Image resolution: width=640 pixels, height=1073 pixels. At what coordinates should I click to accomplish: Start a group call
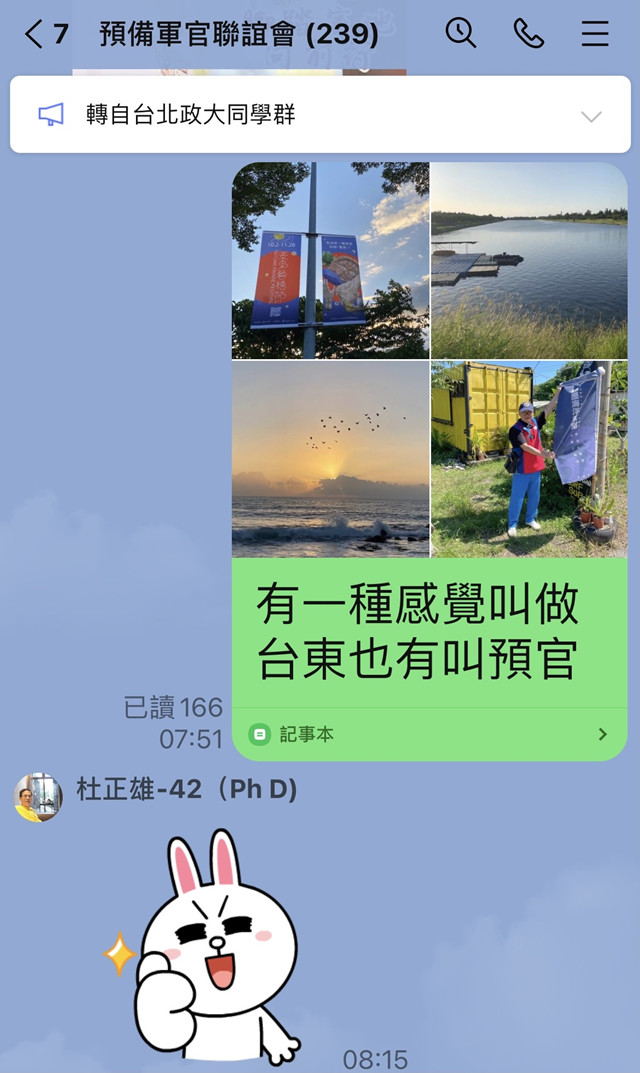pyautogui.click(x=528, y=32)
